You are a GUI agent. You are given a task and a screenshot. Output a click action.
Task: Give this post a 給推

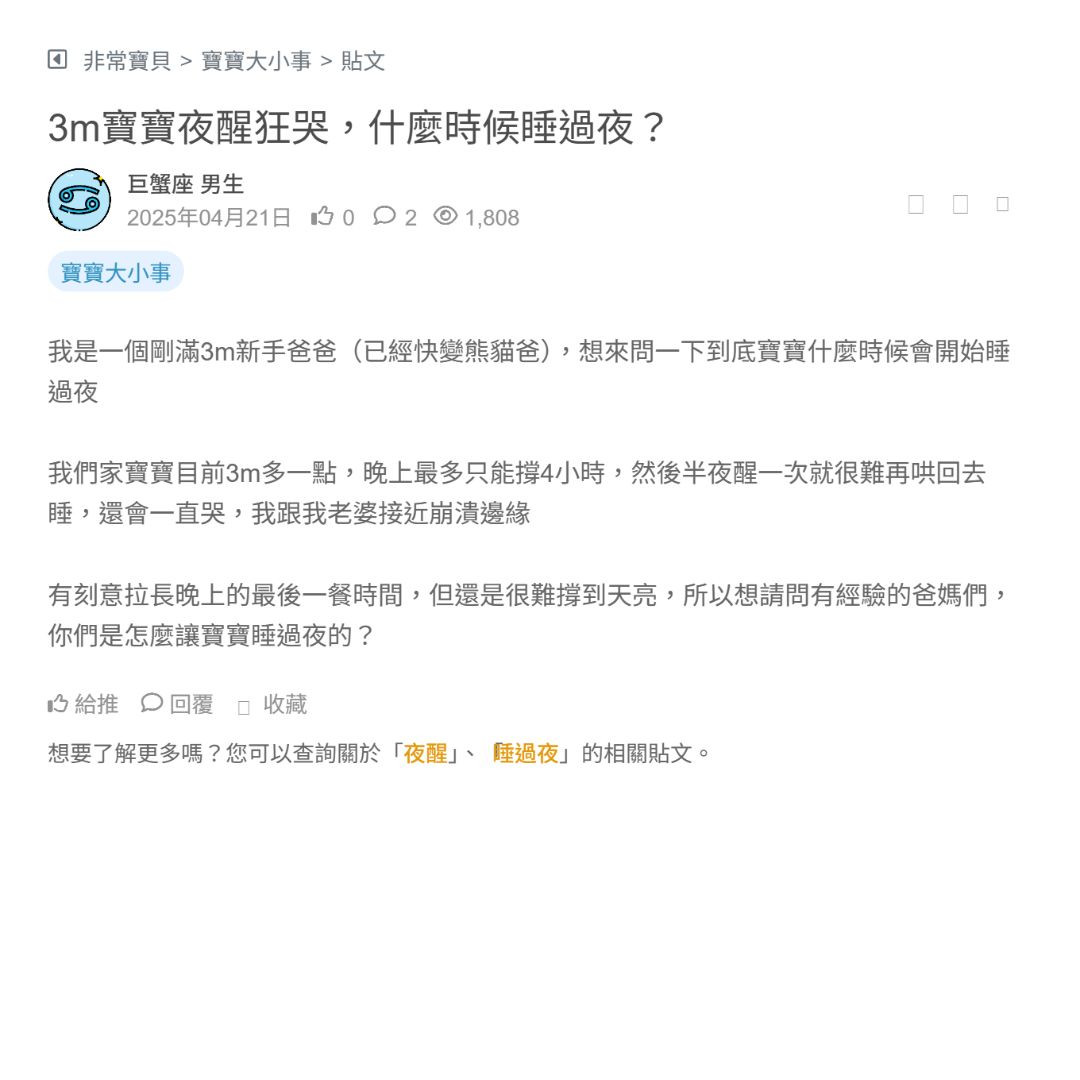[x=84, y=704]
